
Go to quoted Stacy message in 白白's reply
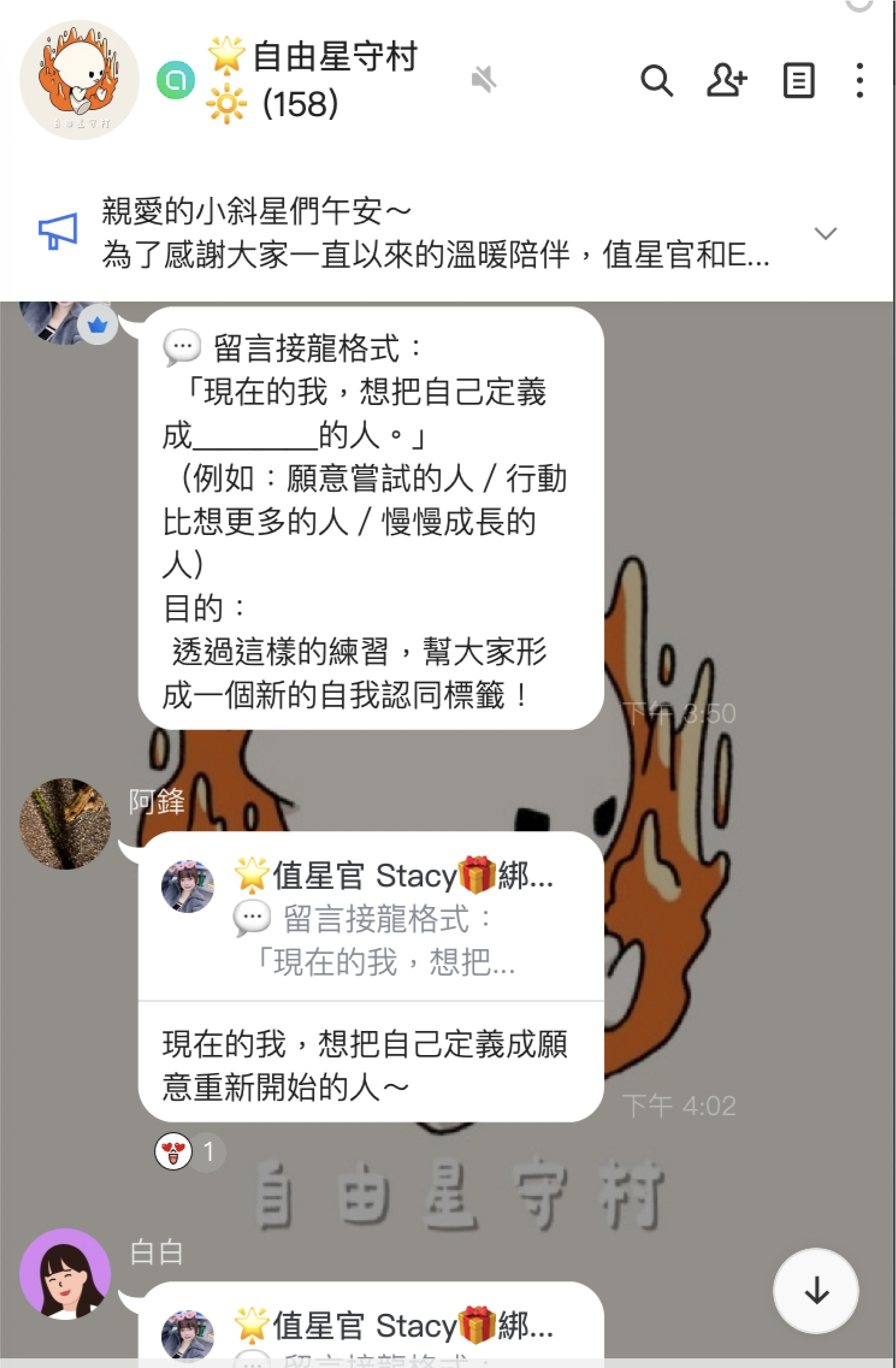coord(371,1329)
